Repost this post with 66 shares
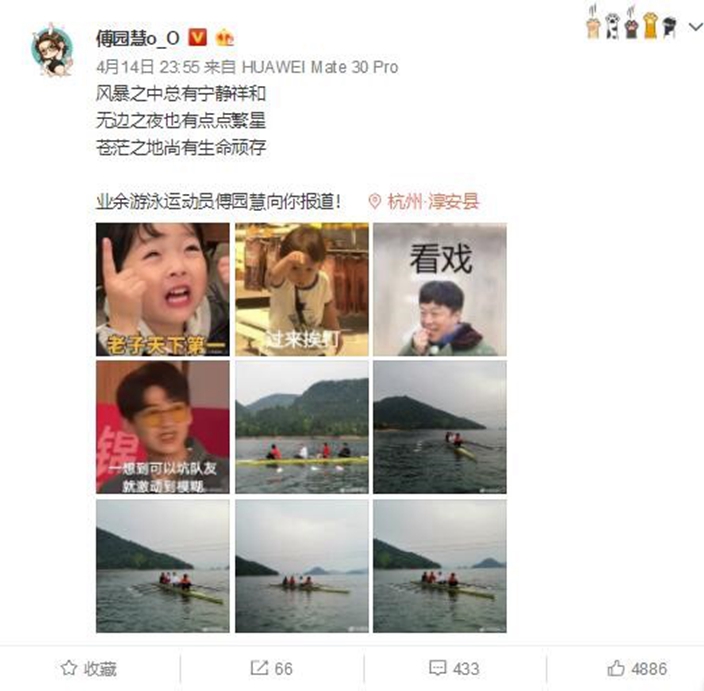 pos(271,667)
